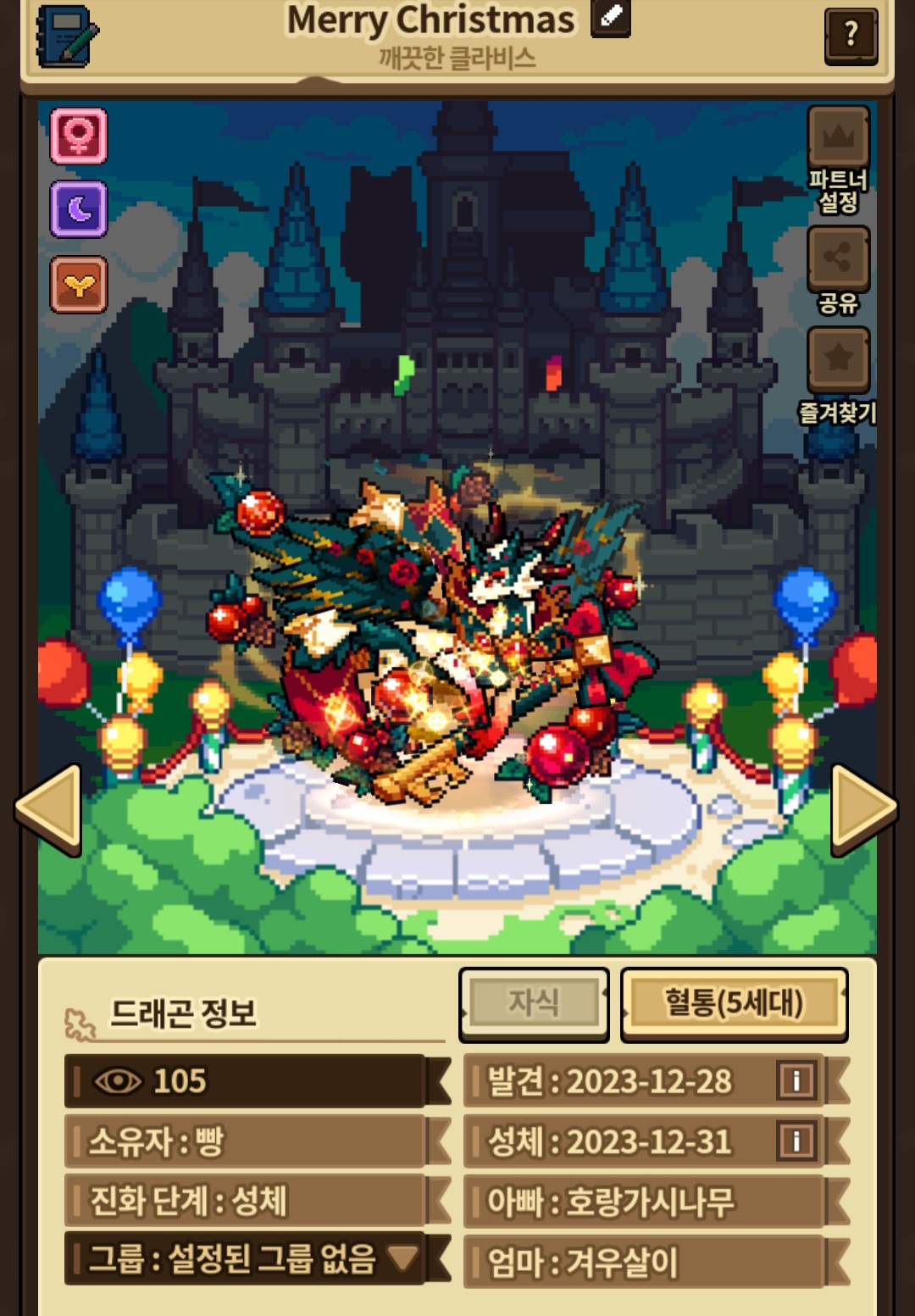The height and width of the screenshot is (1316, 915).
Task: Tap the moon attribute icon
Action: pyautogui.click(x=79, y=209)
